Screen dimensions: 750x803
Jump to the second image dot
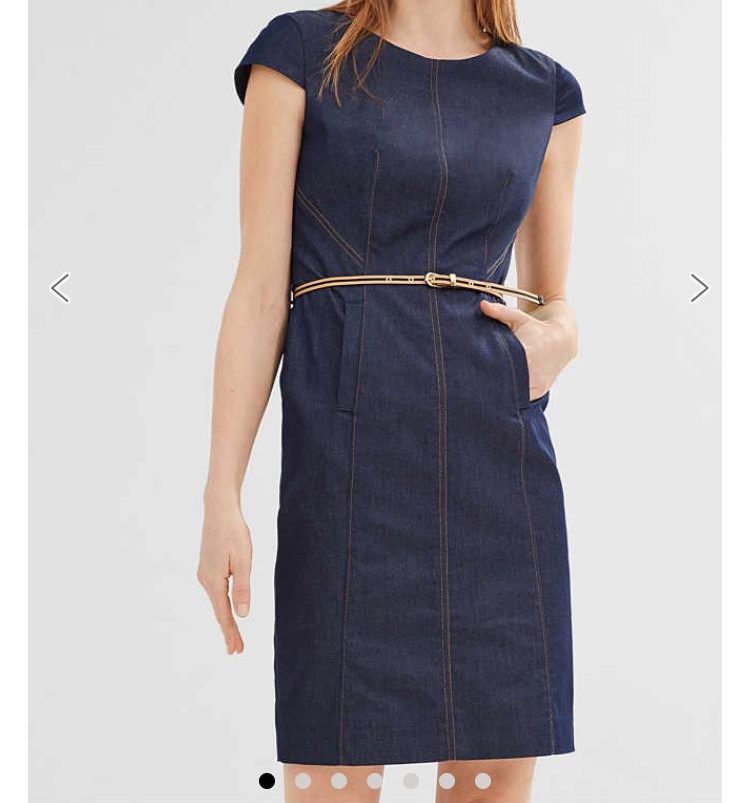(x=303, y=781)
